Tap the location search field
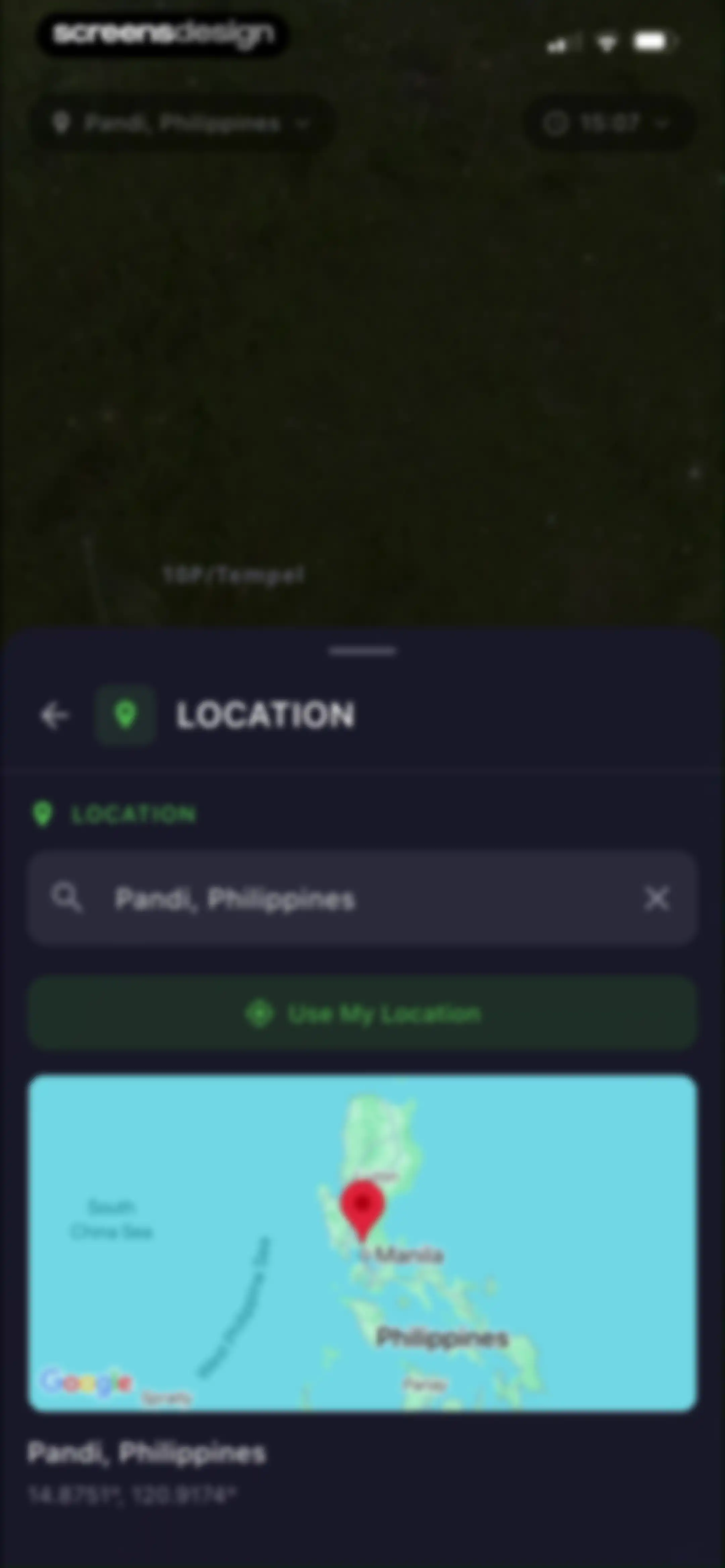 pos(362,898)
